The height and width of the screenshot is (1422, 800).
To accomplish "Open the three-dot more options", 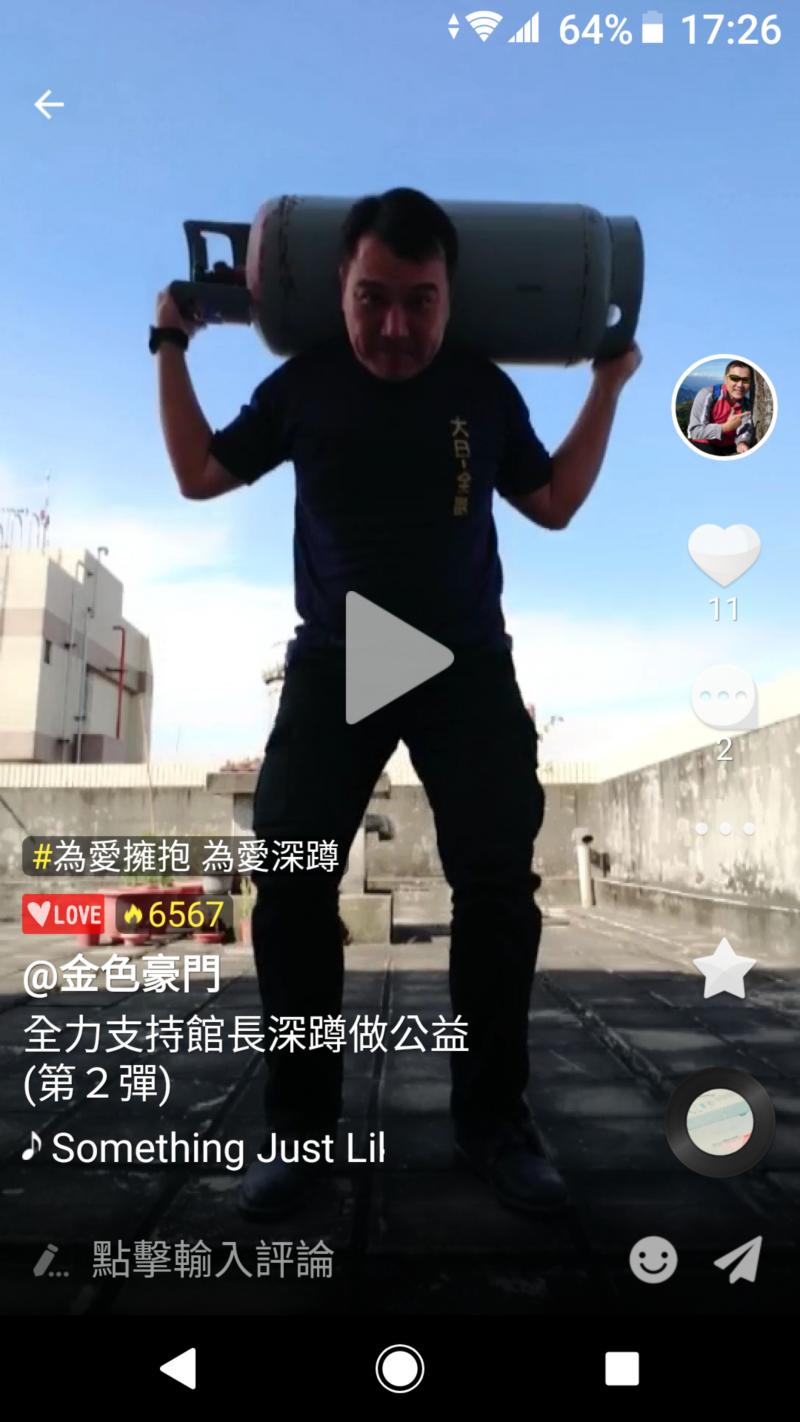I will pos(725,829).
